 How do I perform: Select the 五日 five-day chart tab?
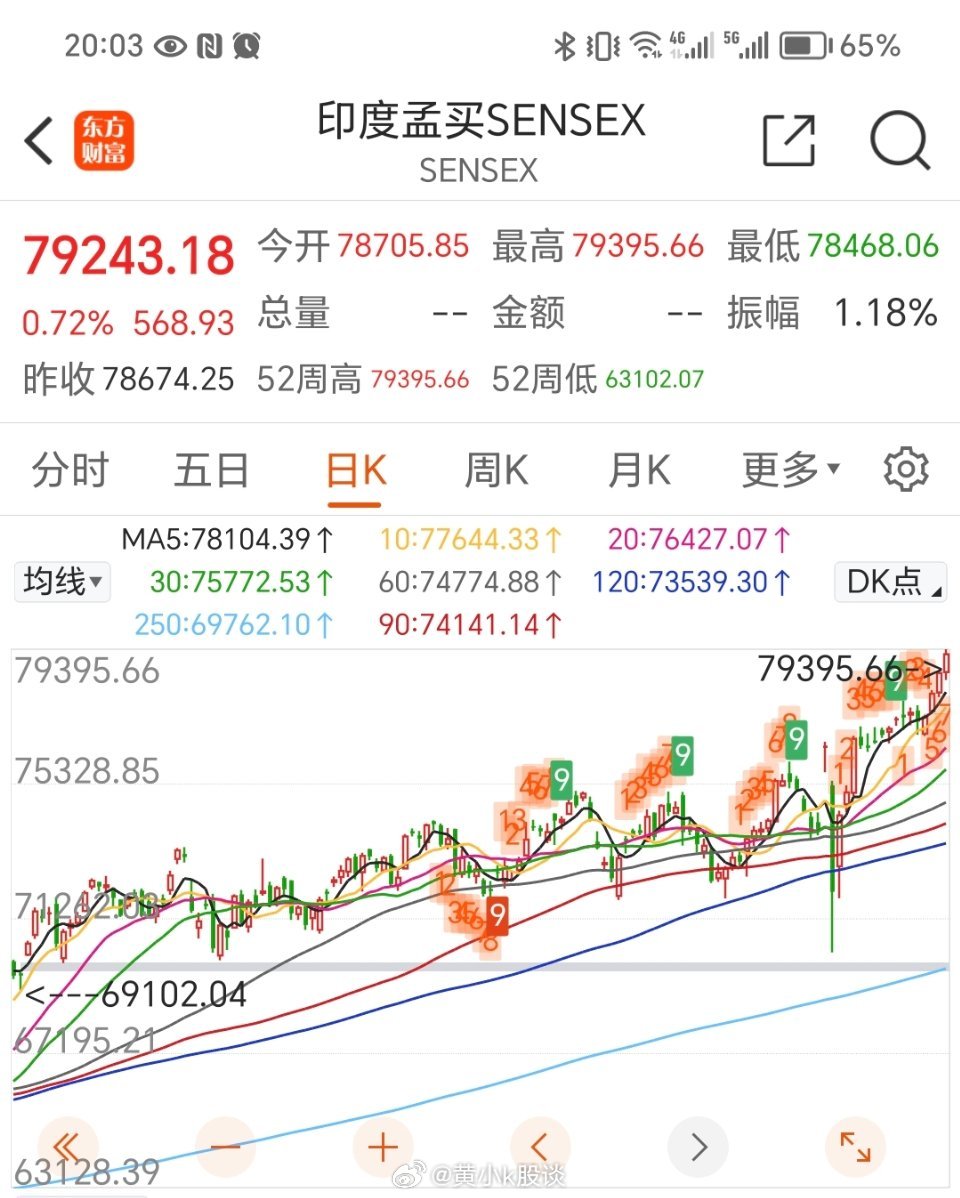210,467
